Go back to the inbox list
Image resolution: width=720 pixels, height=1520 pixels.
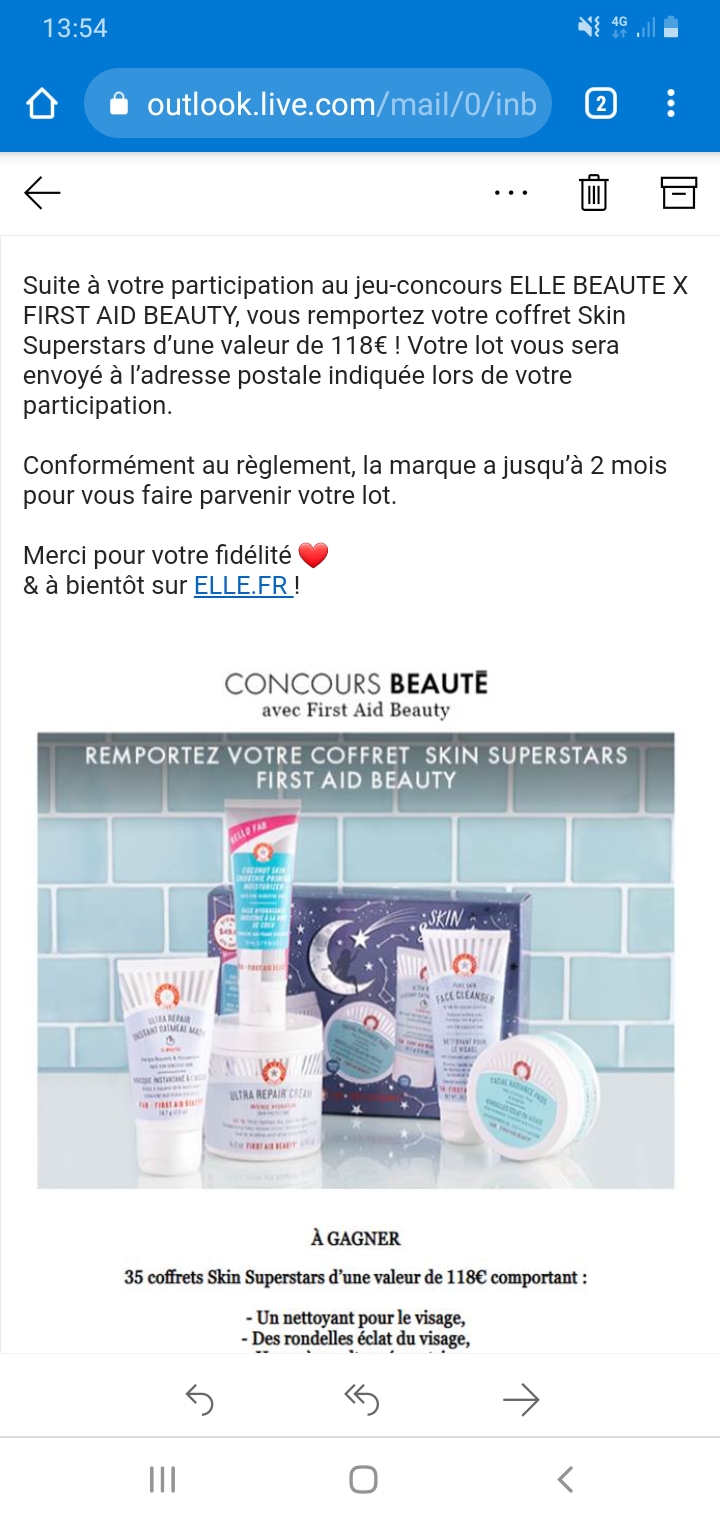pos(42,193)
